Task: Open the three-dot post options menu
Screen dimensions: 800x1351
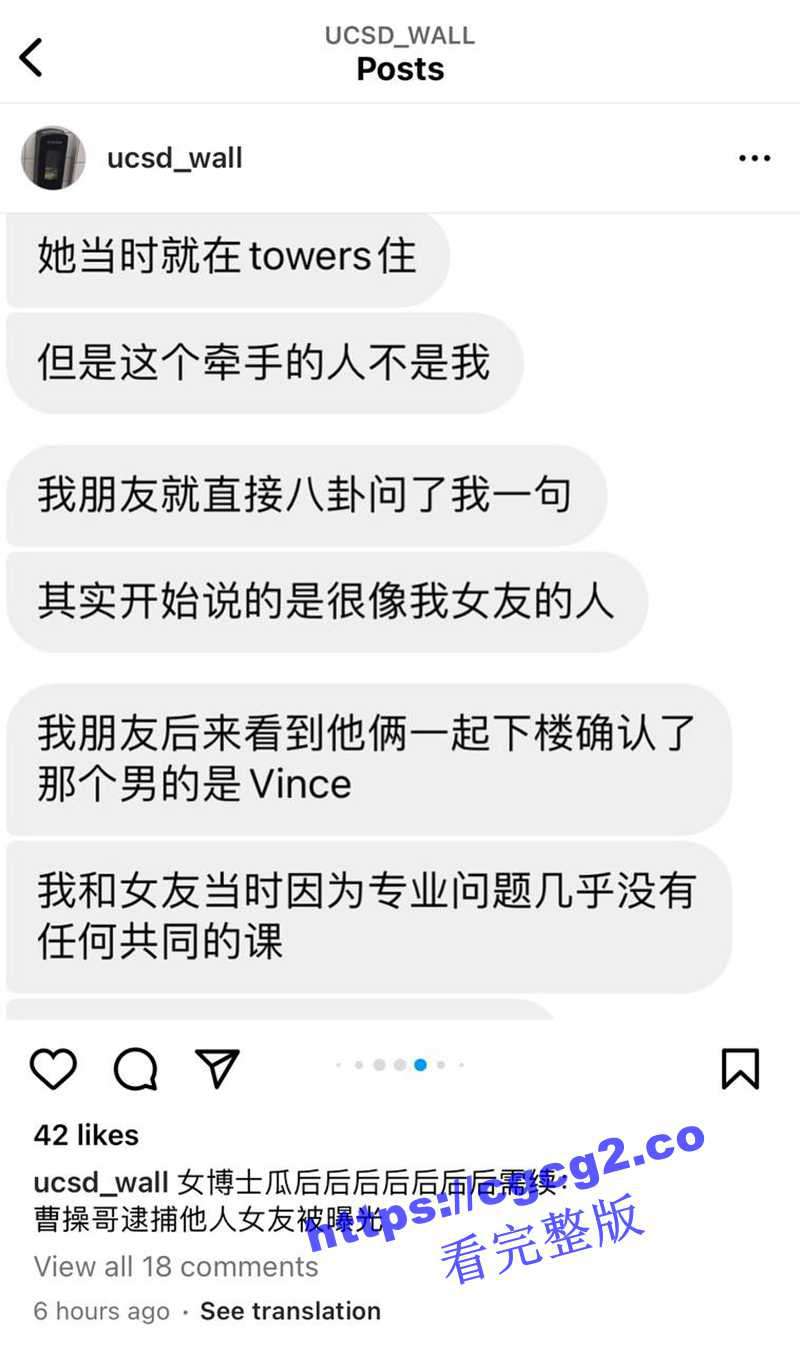Action: pyautogui.click(x=754, y=158)
